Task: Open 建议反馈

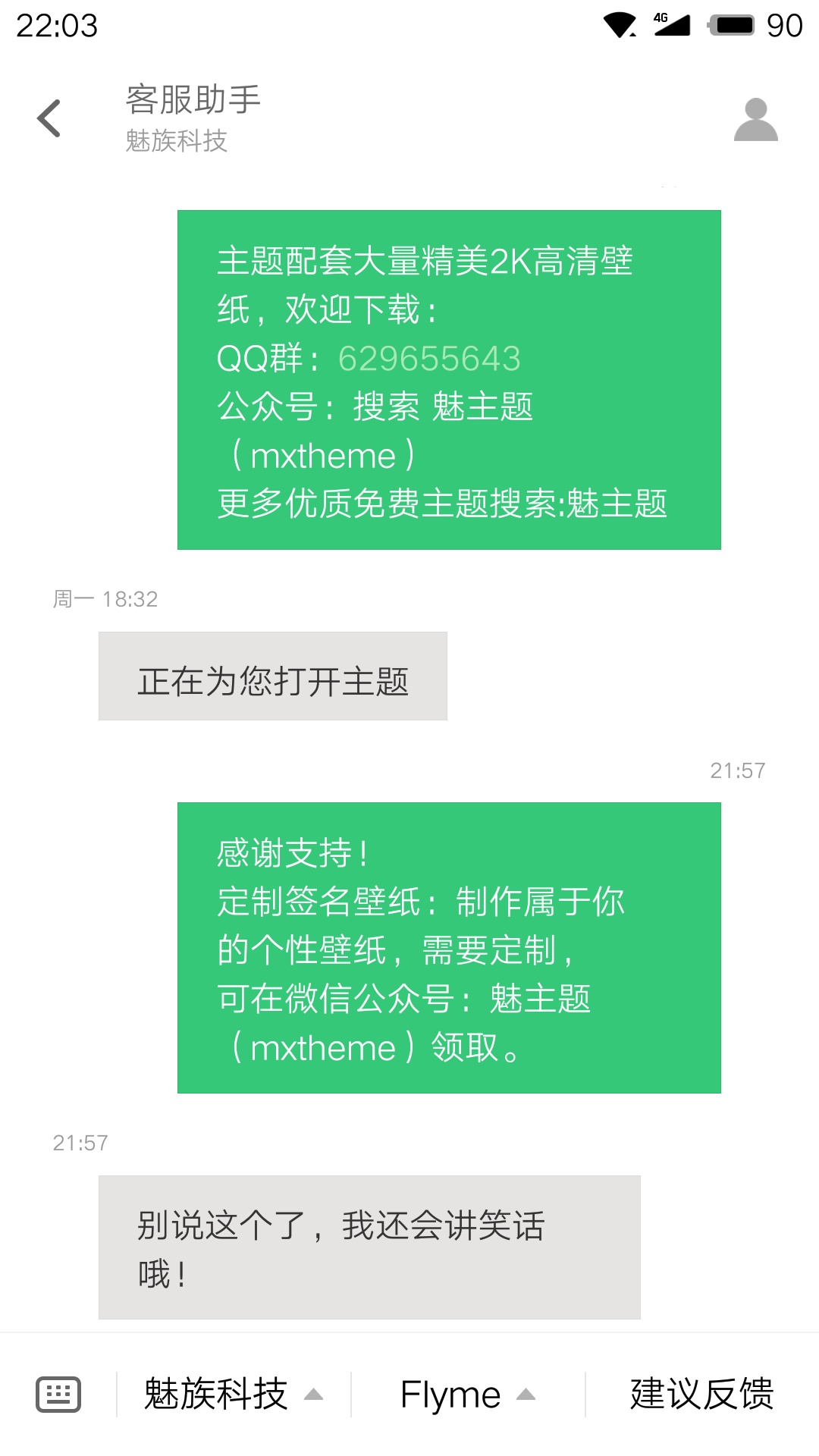Action: click(x=702, y=1394)
